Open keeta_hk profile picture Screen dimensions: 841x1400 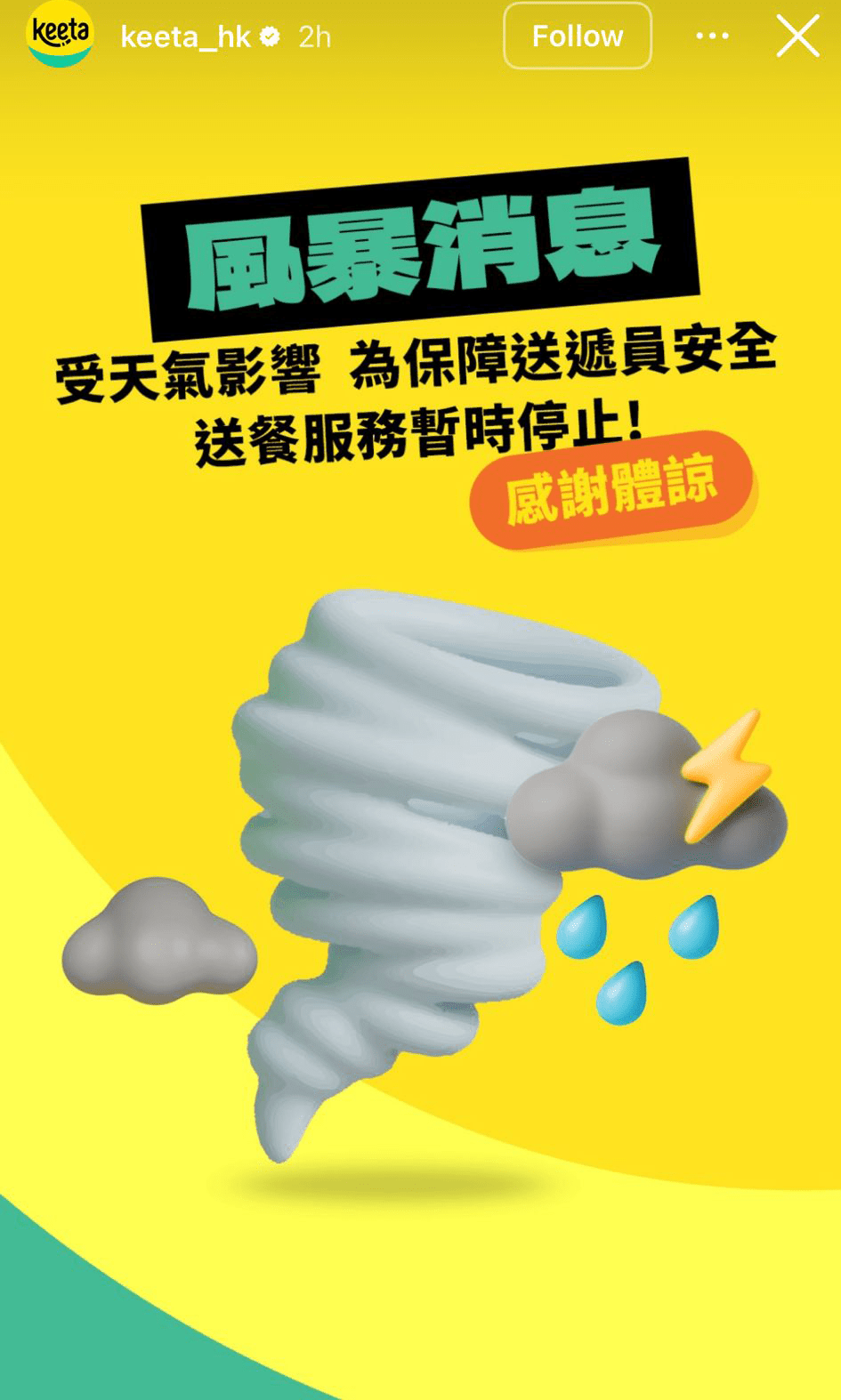tap(60, 36)
